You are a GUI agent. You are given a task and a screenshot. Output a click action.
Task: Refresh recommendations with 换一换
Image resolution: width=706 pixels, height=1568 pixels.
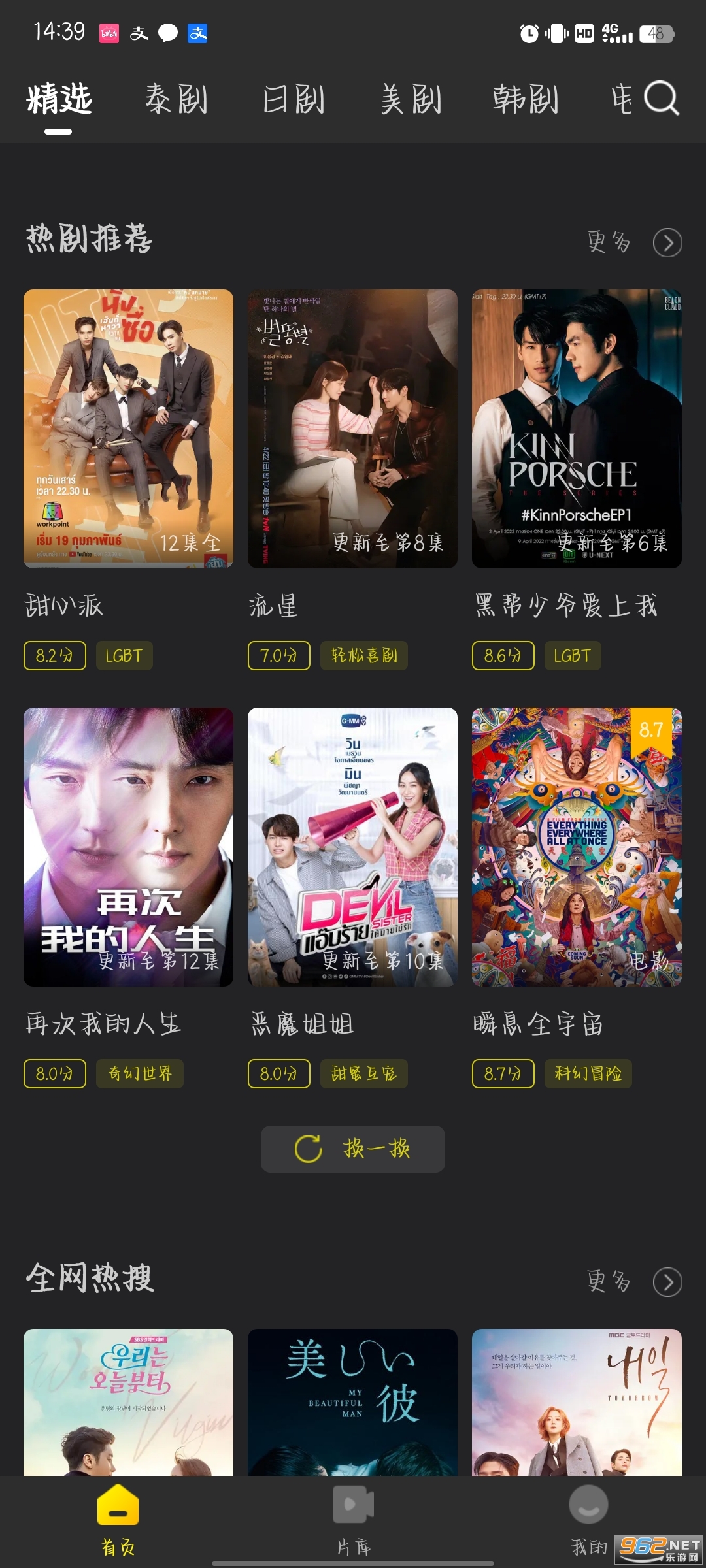(353, 1149)
